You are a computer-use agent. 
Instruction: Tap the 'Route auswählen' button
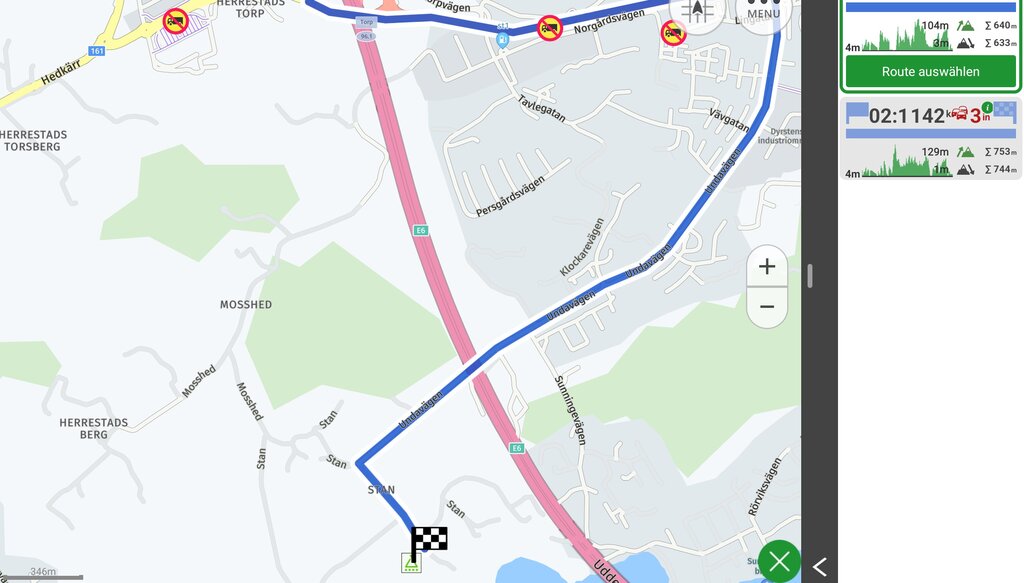(x=930, y=72)
